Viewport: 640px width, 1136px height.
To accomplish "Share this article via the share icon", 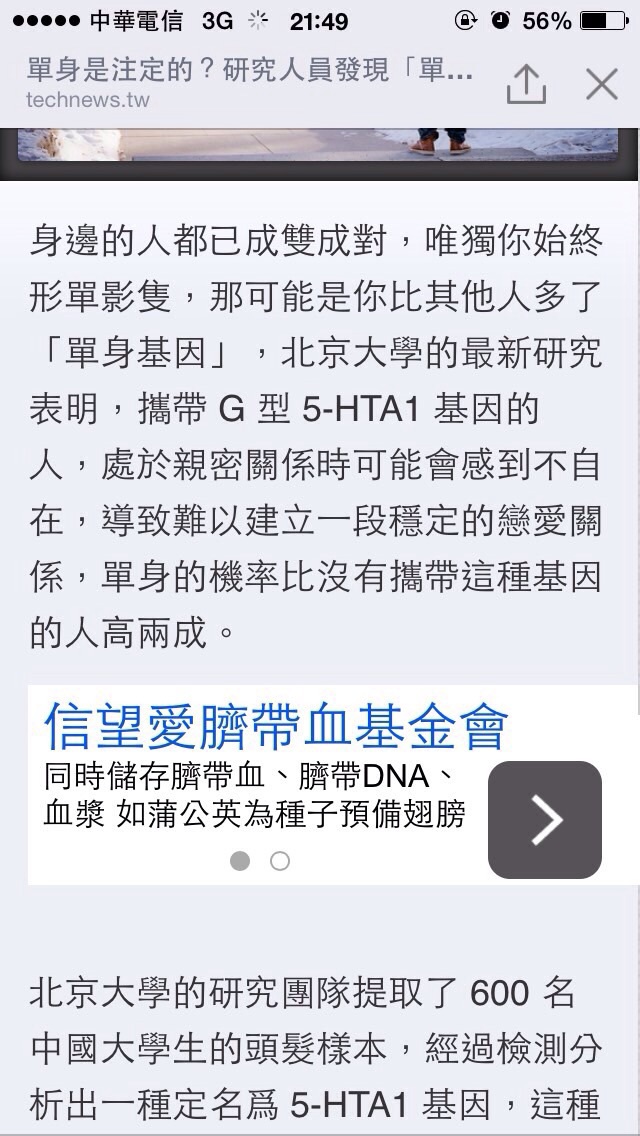I will coord(525,84).
